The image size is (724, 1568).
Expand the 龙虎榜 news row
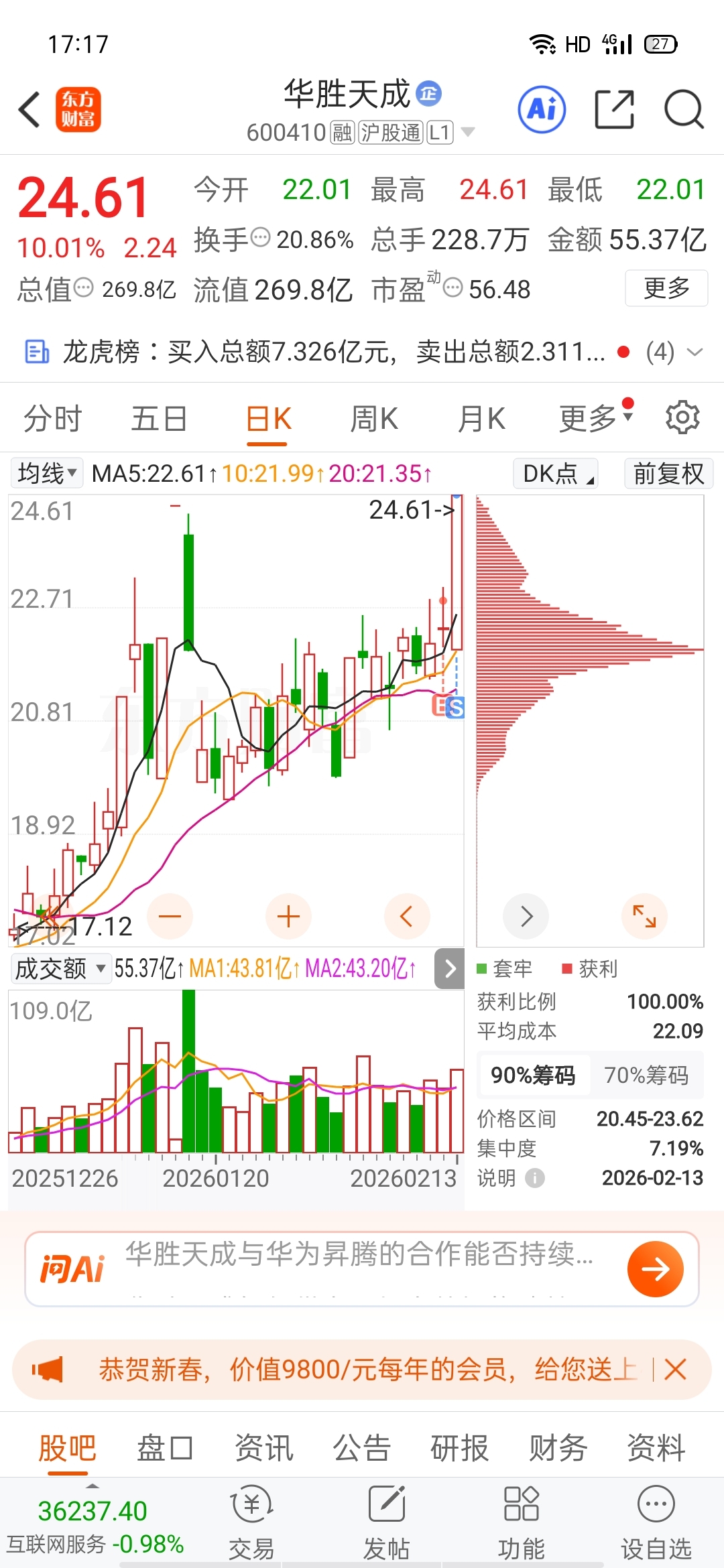(x=695, y=352)
